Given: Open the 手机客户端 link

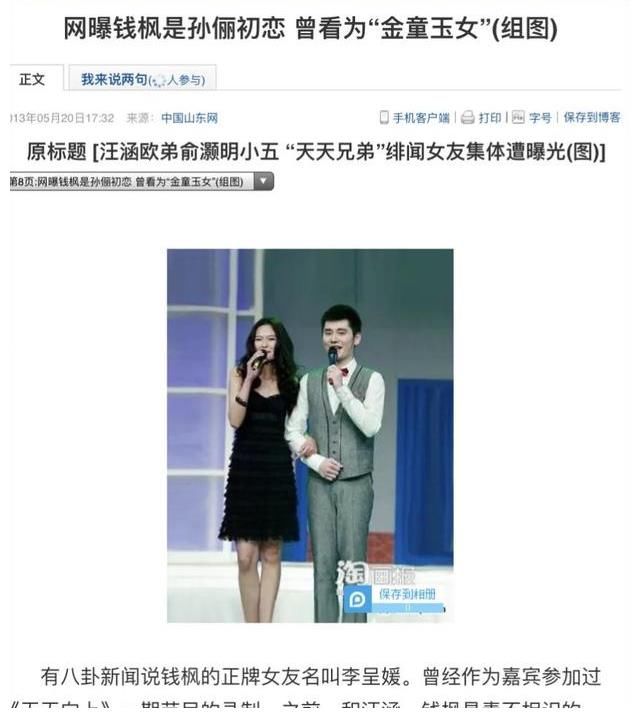Looking at the screenshot, I should [x=420, y=118].
